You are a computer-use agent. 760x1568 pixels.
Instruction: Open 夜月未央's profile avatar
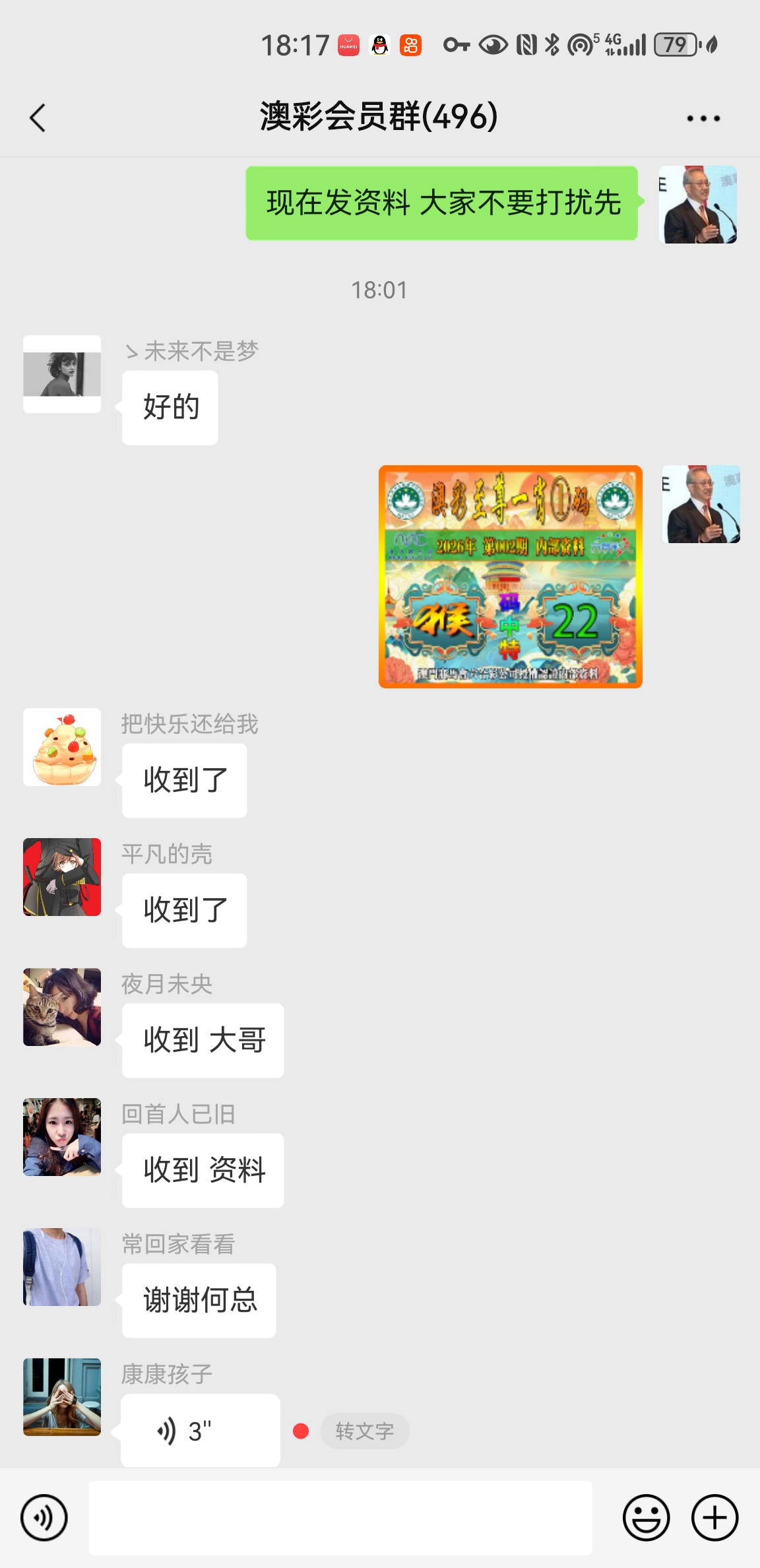pos(61,1008)
